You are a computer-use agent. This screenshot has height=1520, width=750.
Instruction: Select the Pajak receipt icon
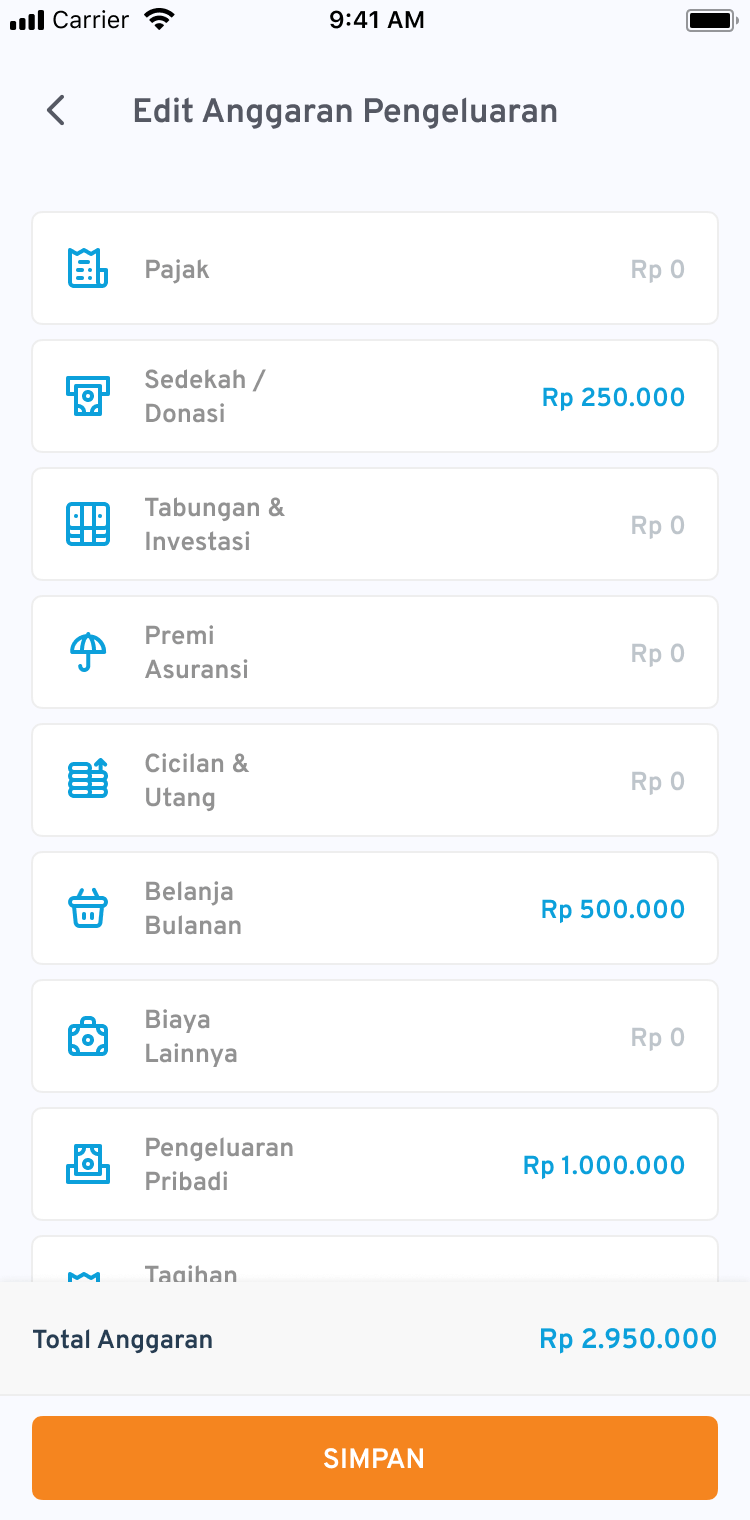point(88,268)
